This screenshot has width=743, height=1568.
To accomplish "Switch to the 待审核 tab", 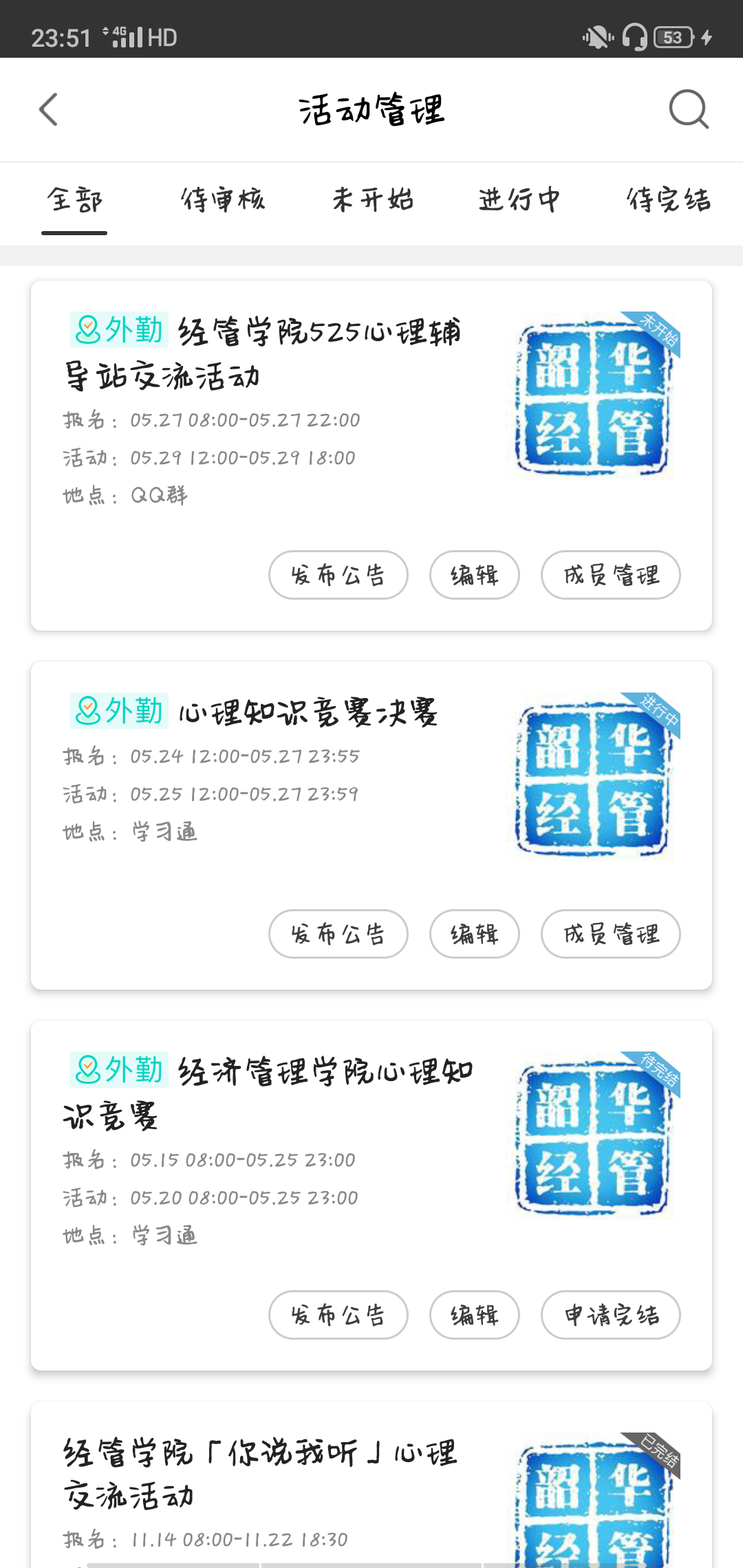I will point(222,200).
